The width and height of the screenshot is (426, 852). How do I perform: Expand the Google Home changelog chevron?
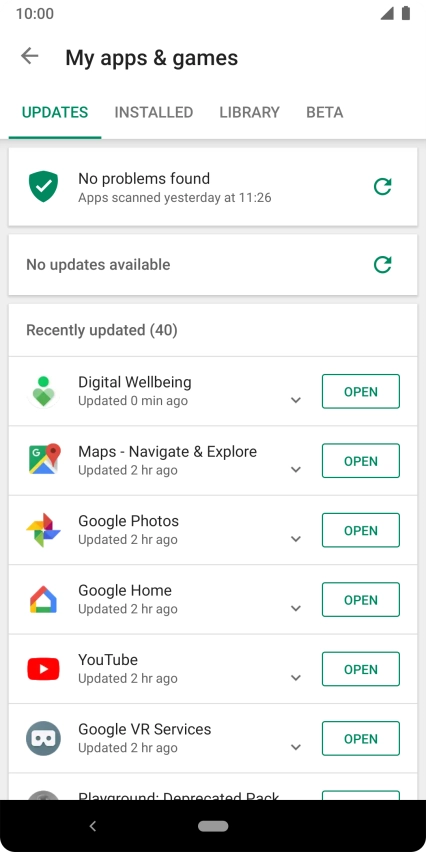pyautogui.click(x=296, y=609)
